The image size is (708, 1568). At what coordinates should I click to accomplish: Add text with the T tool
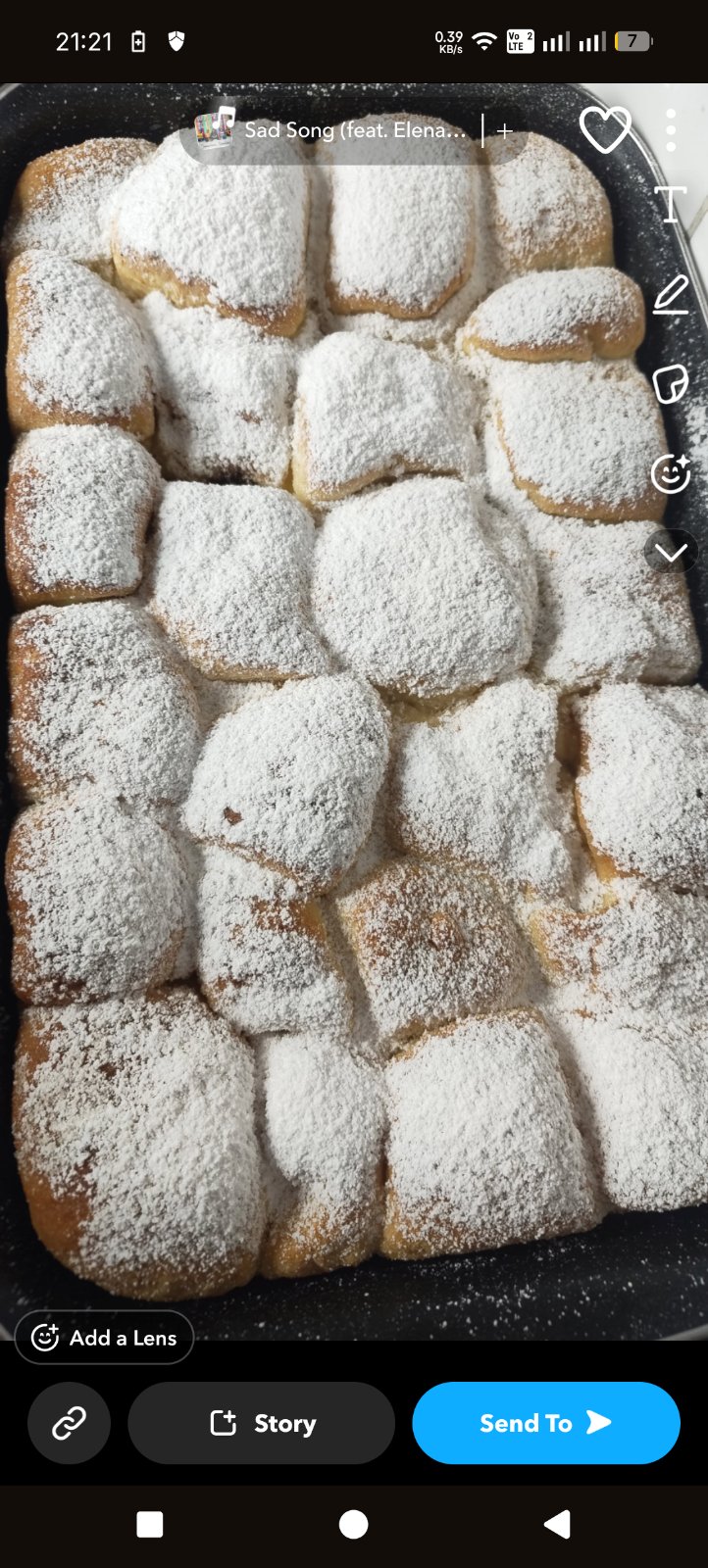click(671, 205)
